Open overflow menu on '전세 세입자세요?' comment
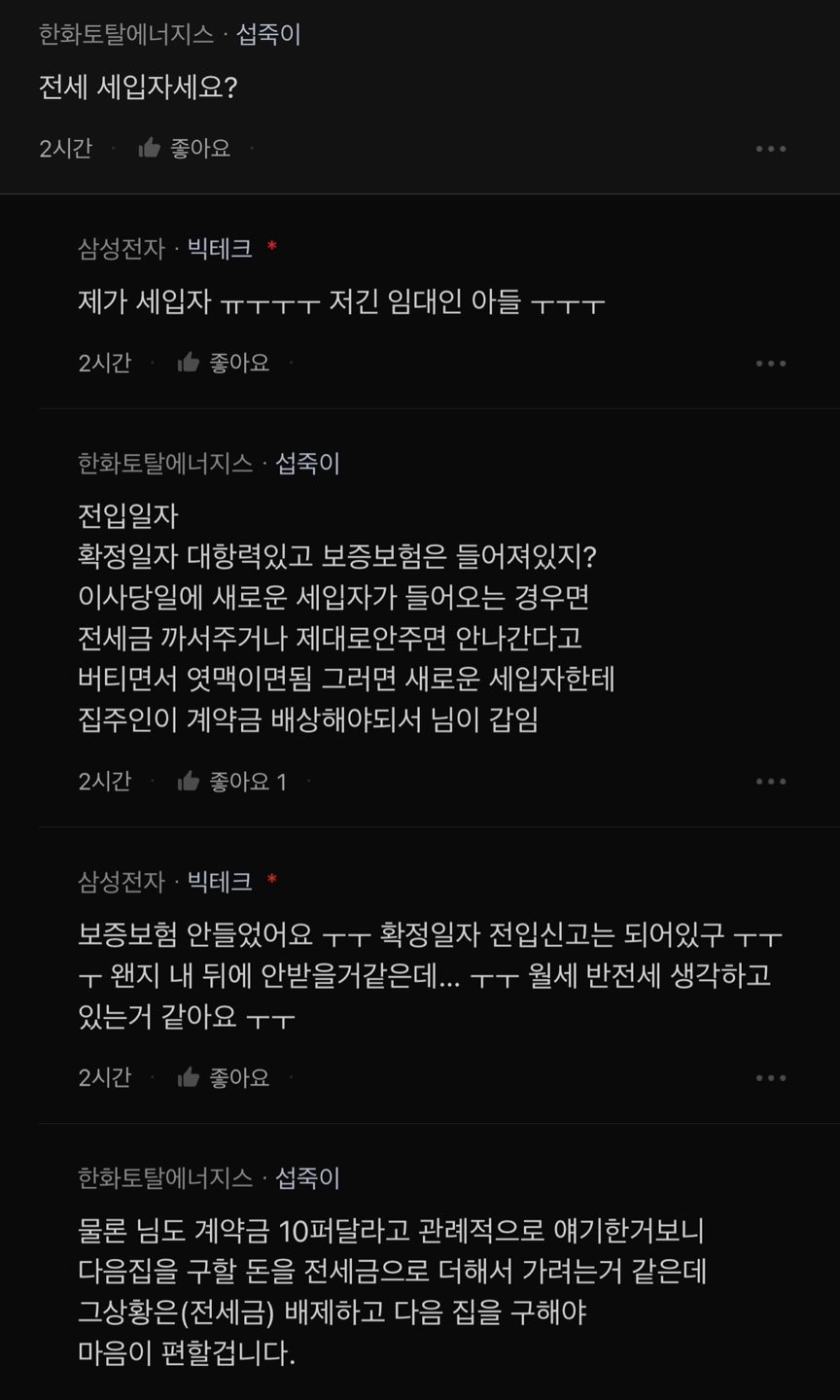The height and width of the screenshot is (1400, 840). (770, 149)
